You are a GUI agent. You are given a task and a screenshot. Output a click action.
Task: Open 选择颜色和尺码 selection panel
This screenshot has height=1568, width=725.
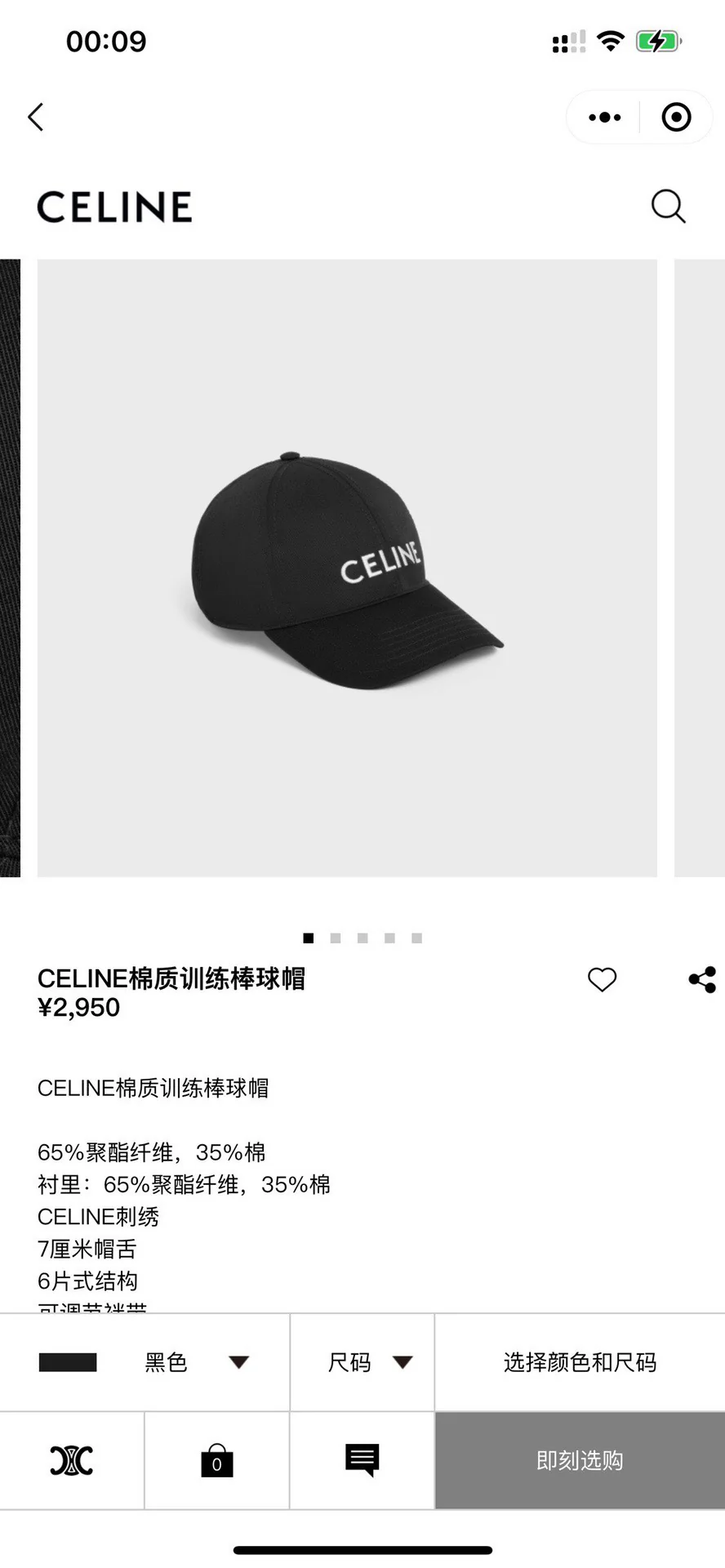(x=580, y=1361)
